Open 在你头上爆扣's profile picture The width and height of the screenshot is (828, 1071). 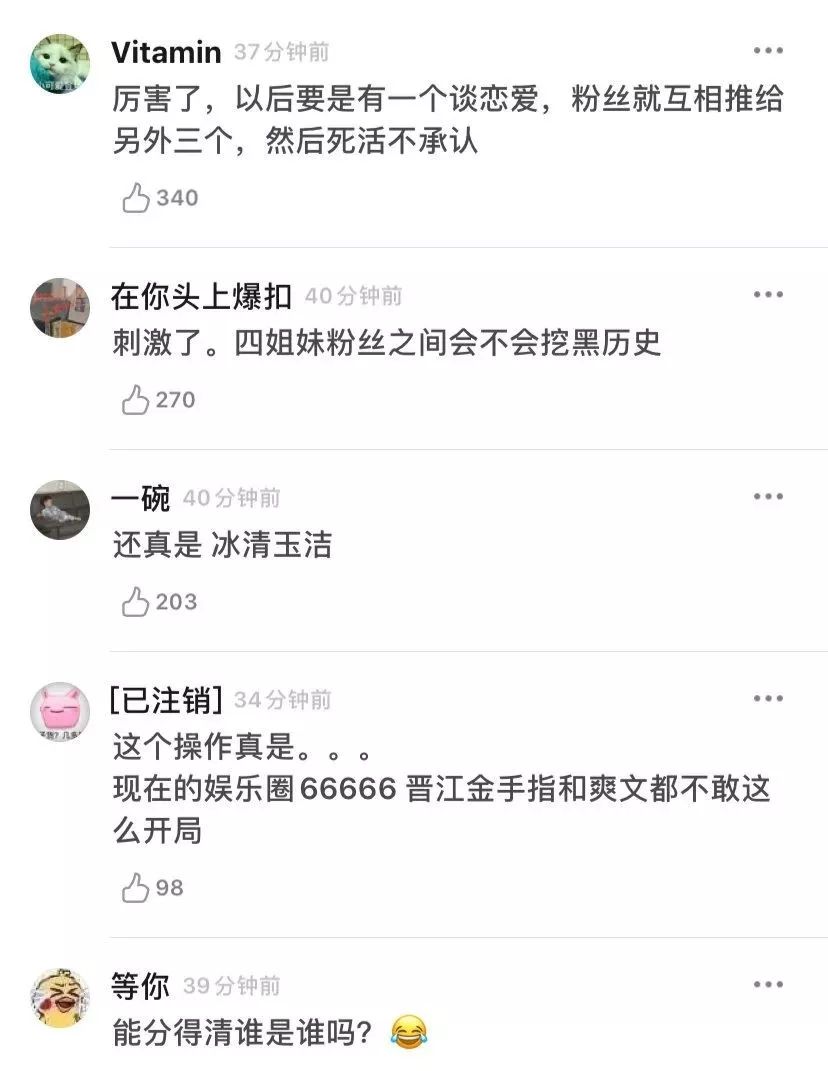(60, 308)
